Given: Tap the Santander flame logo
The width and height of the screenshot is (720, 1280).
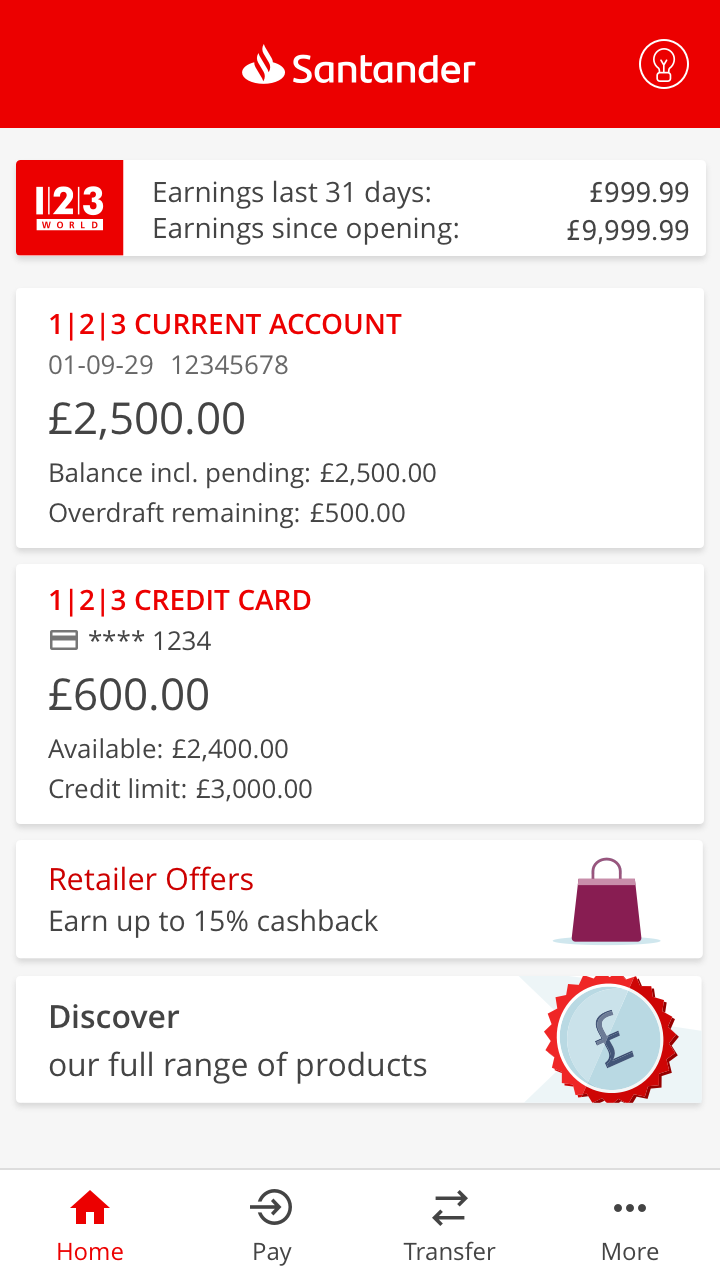Looking at the screenshot, I should coord(264,63).
